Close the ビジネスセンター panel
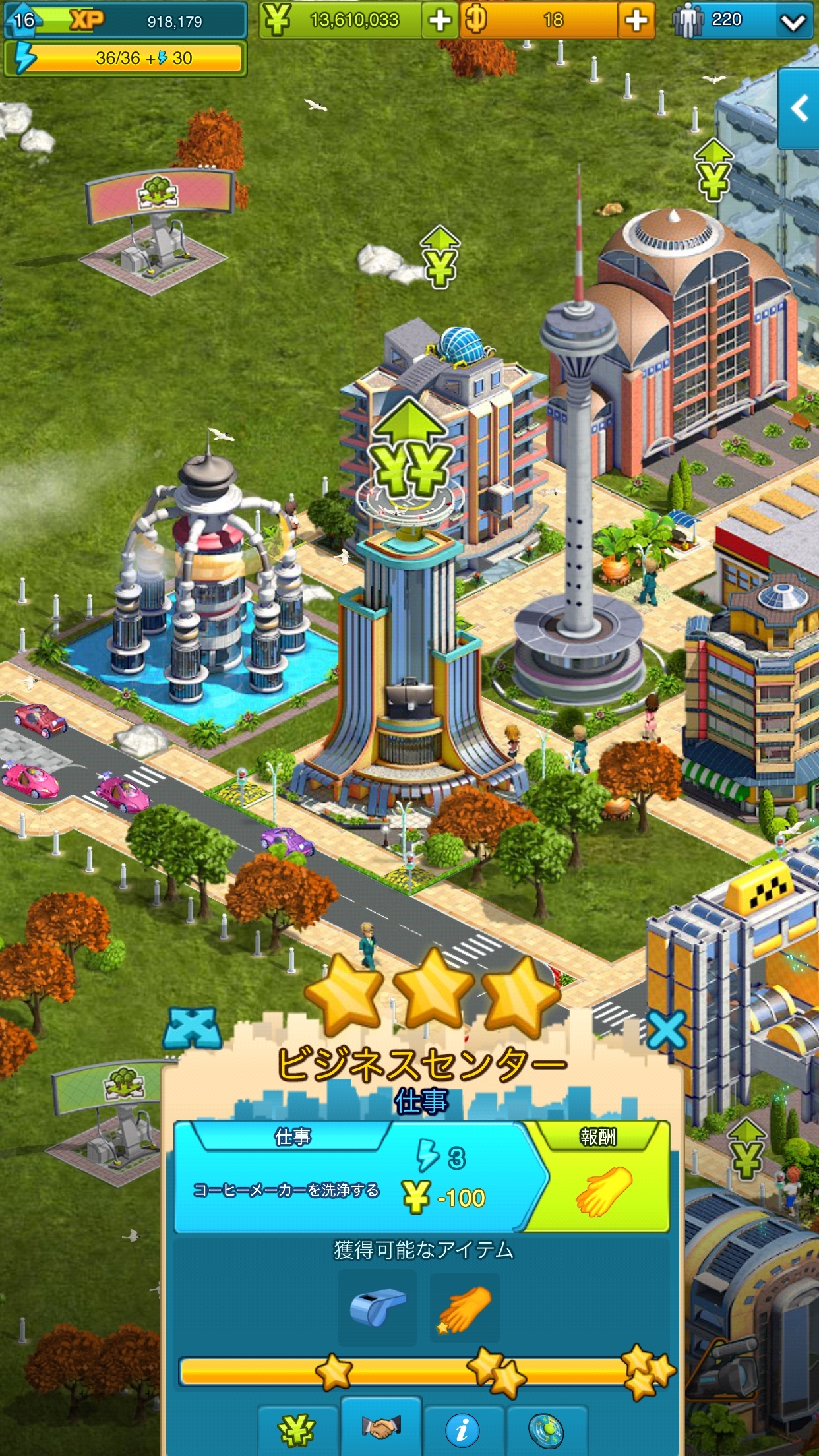The image size is (819, 1456). pyautogui.click(x=666, y=1031)
